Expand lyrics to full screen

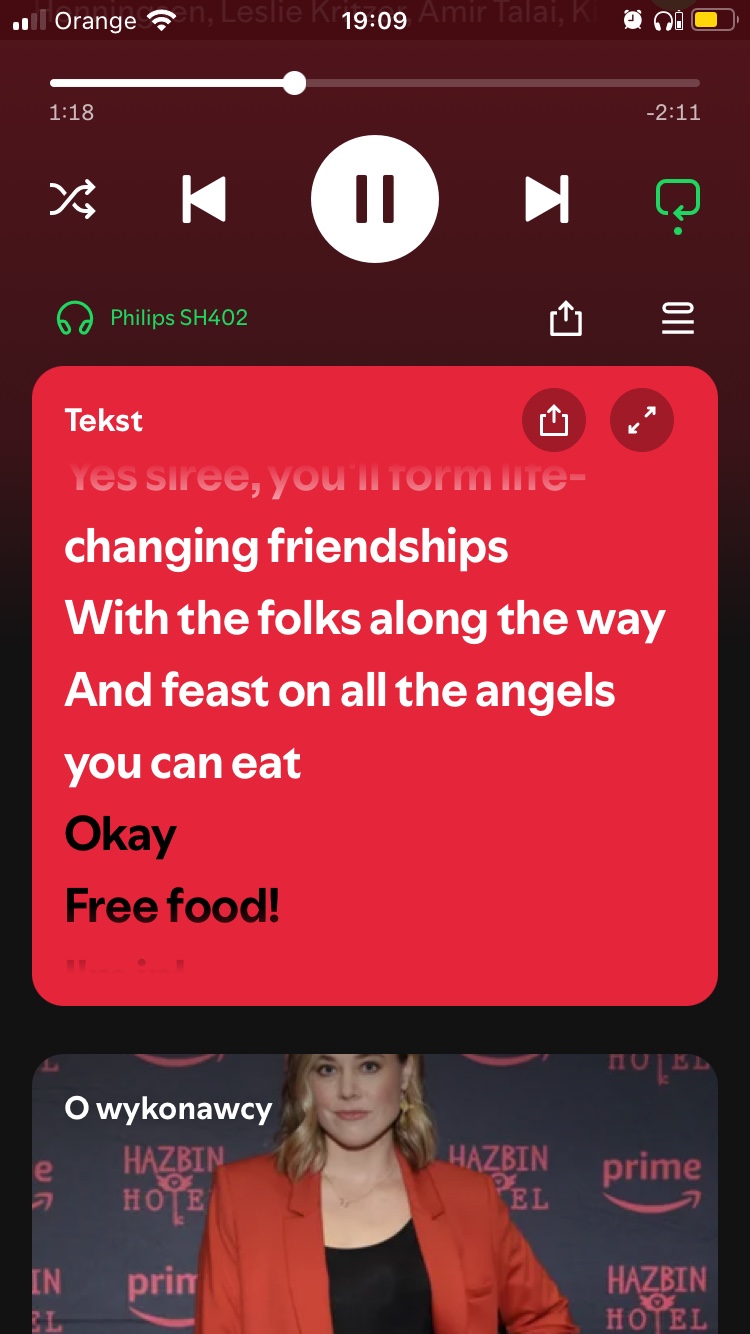pos(641,422)
